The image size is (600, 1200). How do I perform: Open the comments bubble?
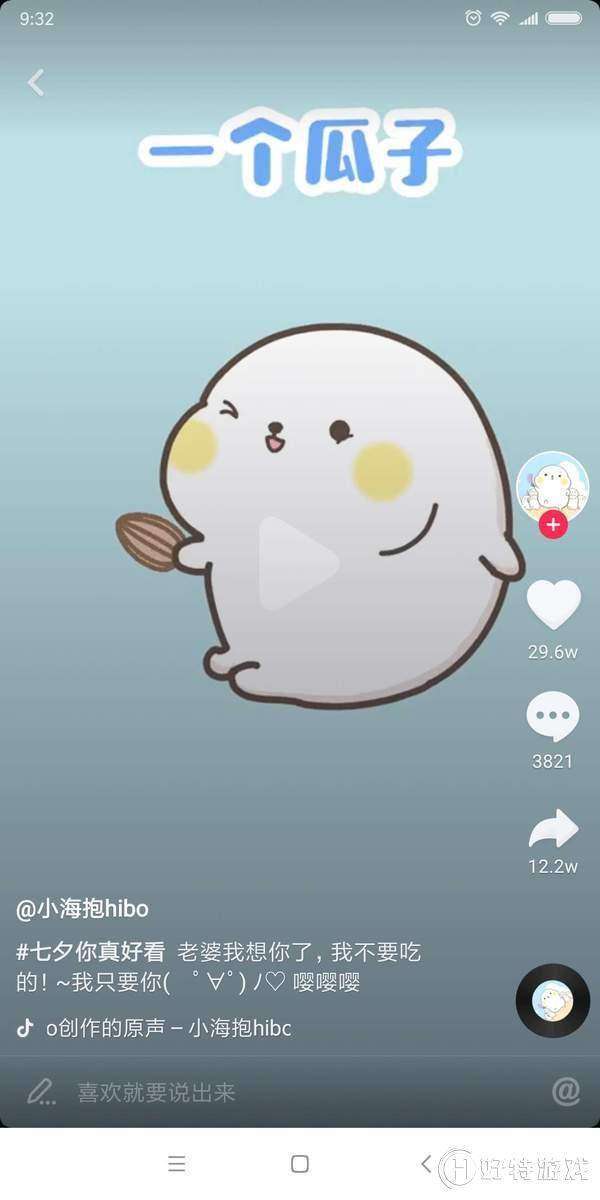click(553, 716)
